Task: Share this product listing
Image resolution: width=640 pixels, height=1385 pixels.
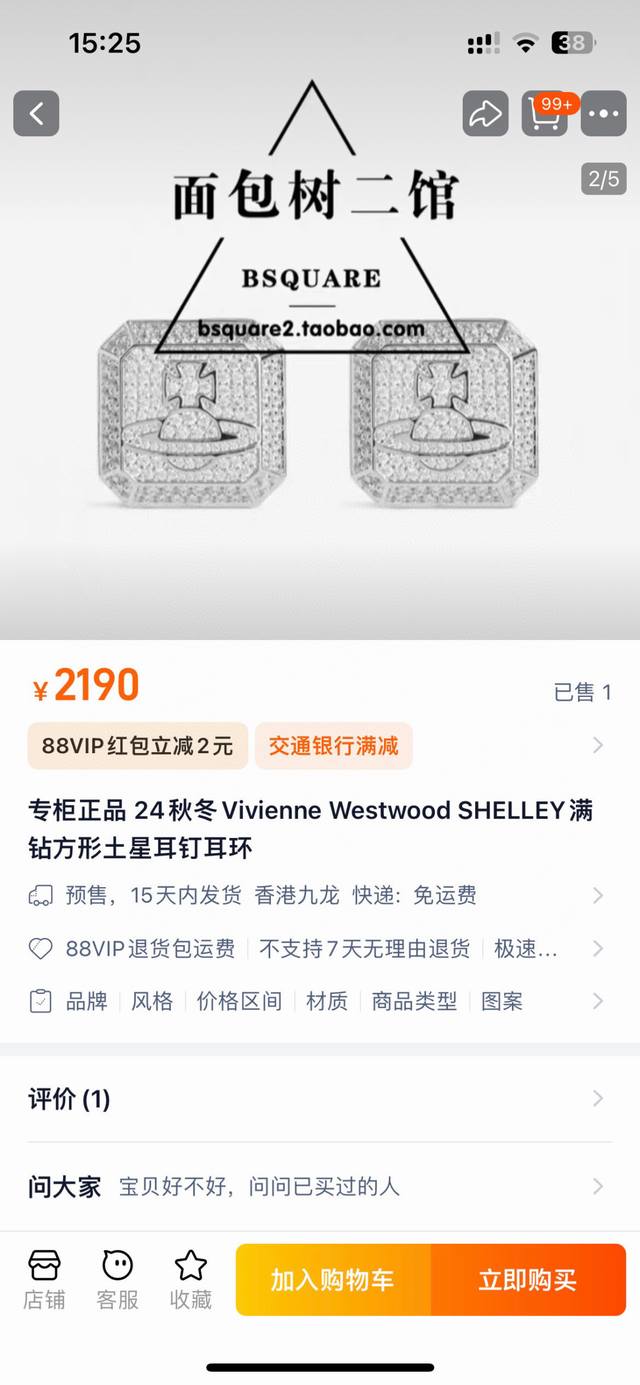Action: tap(485, 114)
